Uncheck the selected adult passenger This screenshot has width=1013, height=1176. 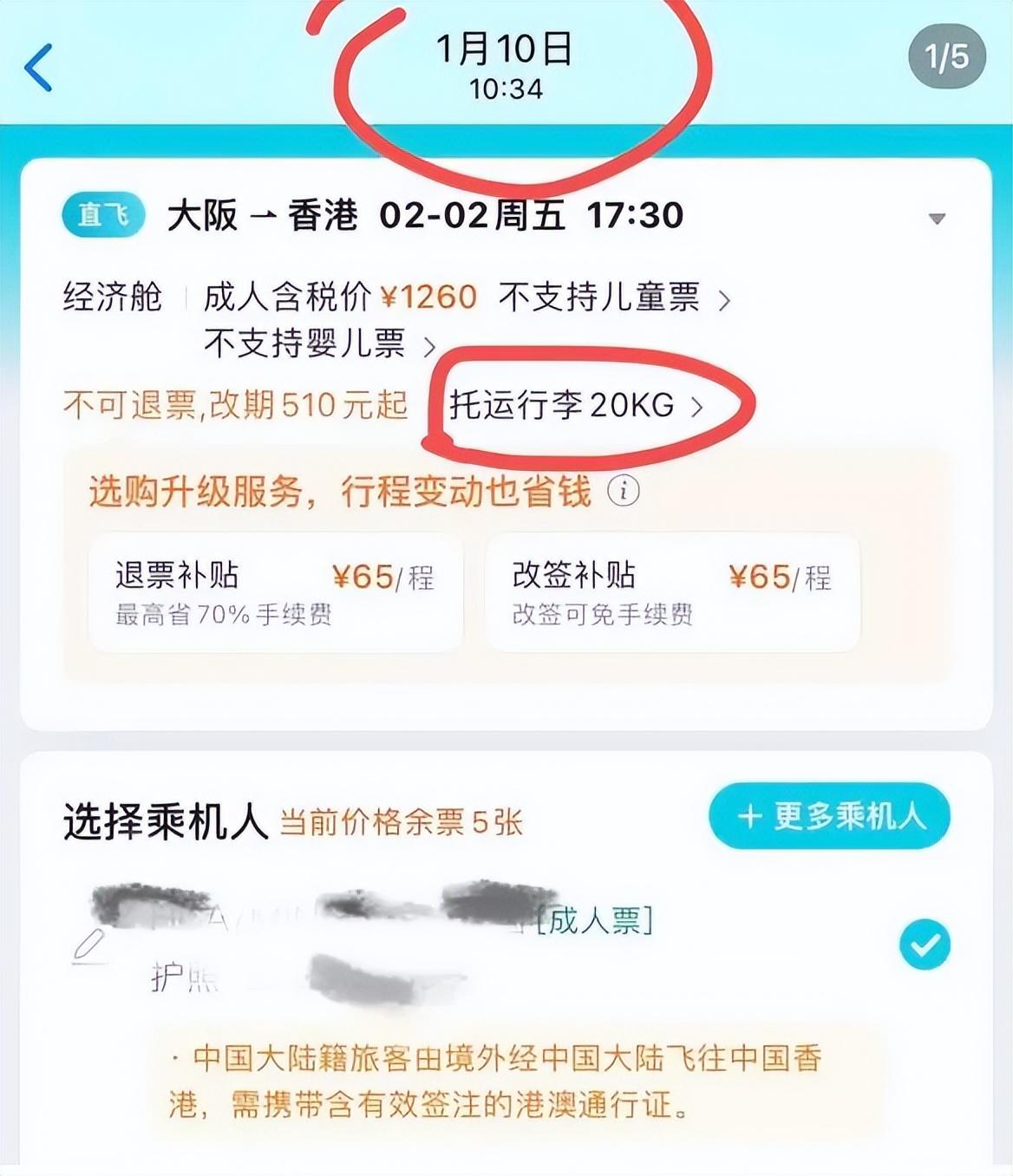[925, 944]
